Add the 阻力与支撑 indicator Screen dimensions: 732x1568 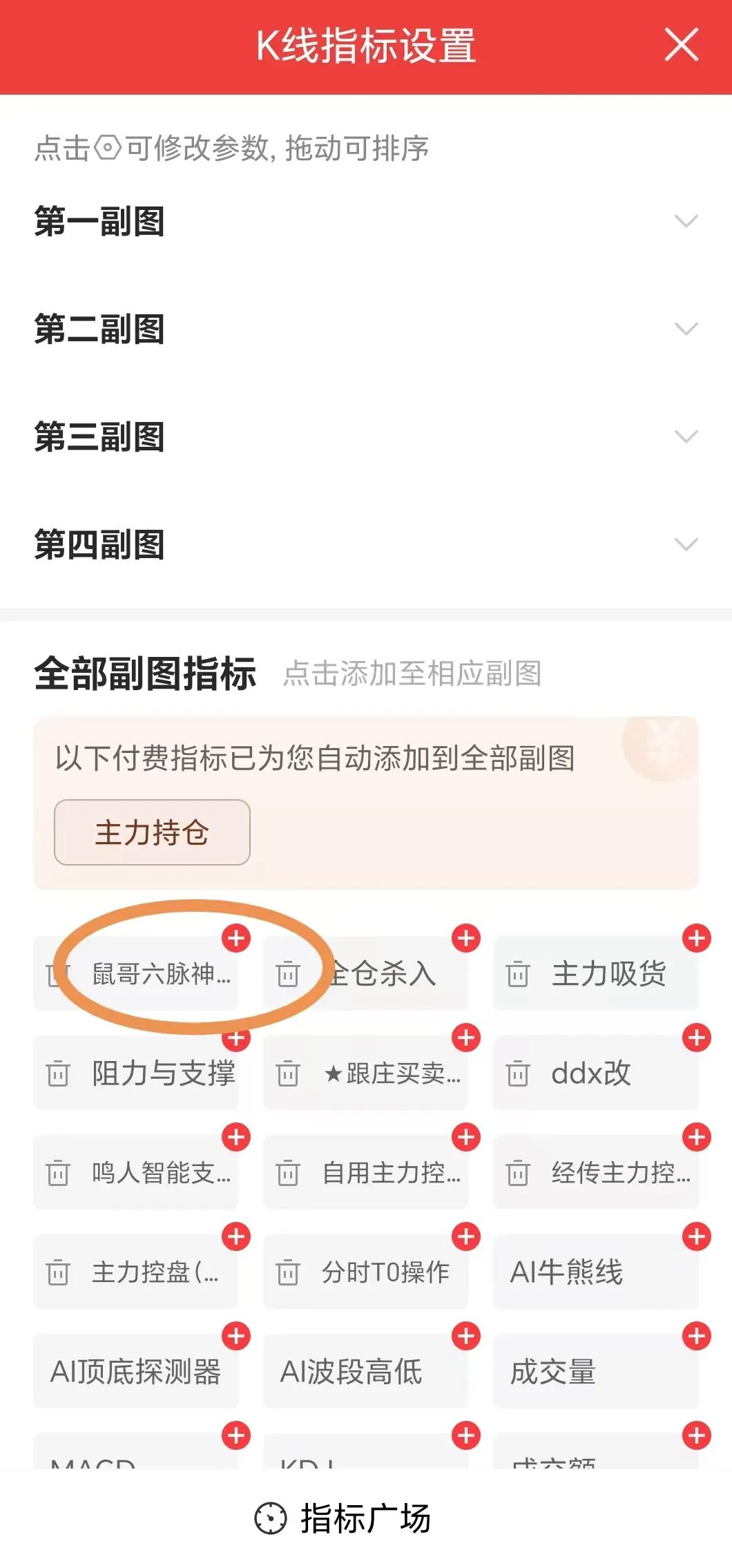coord(236,1038)
